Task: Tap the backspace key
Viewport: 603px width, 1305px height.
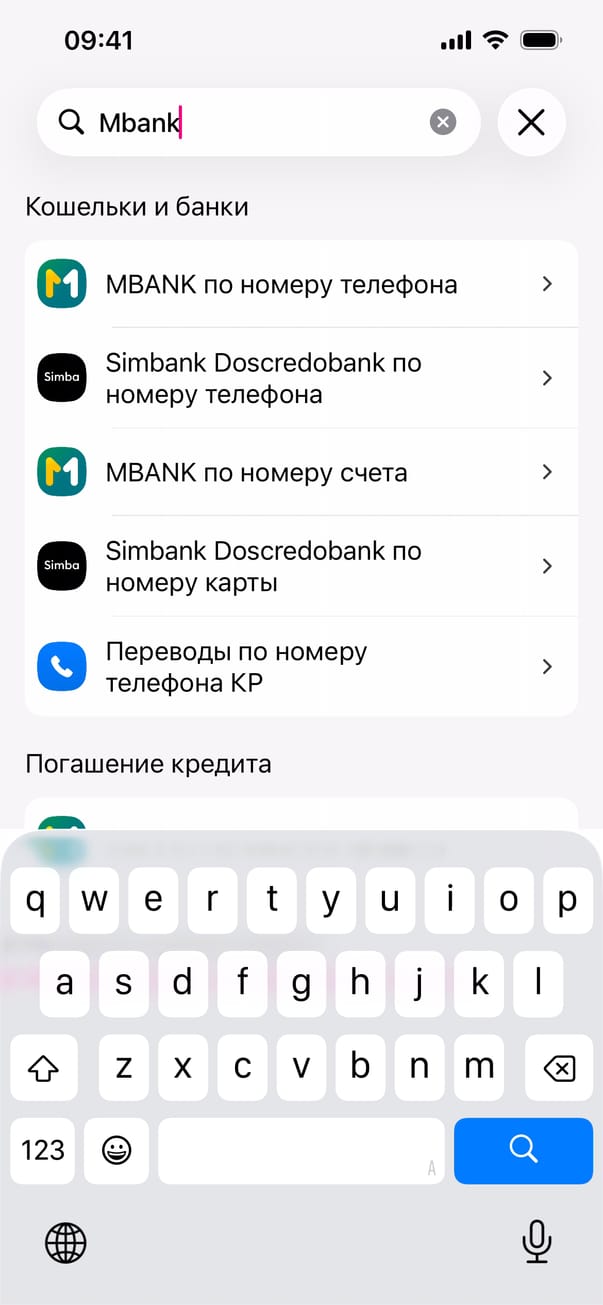Action: (559, 1067)
